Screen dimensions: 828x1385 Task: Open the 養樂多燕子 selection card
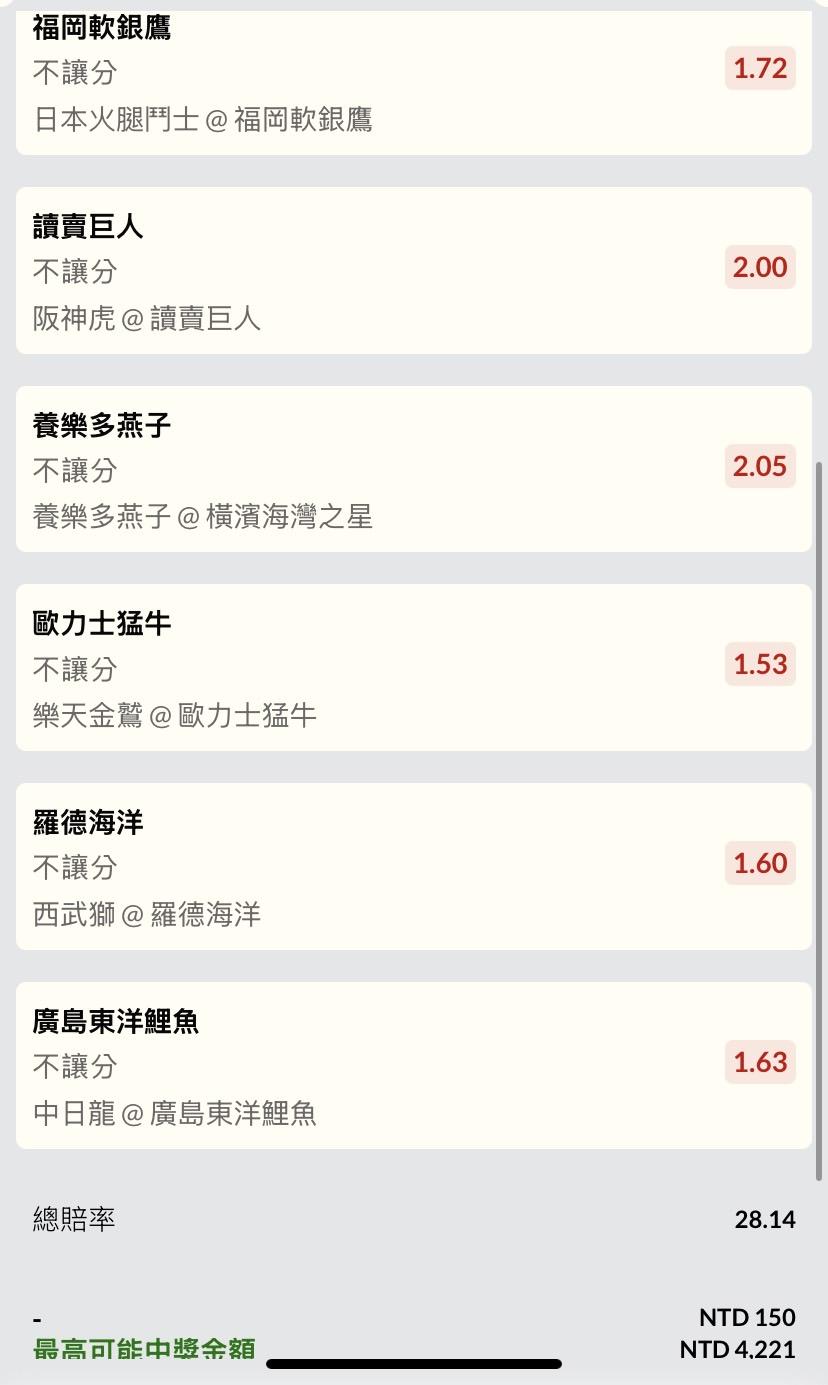click(x=413, y=469)
